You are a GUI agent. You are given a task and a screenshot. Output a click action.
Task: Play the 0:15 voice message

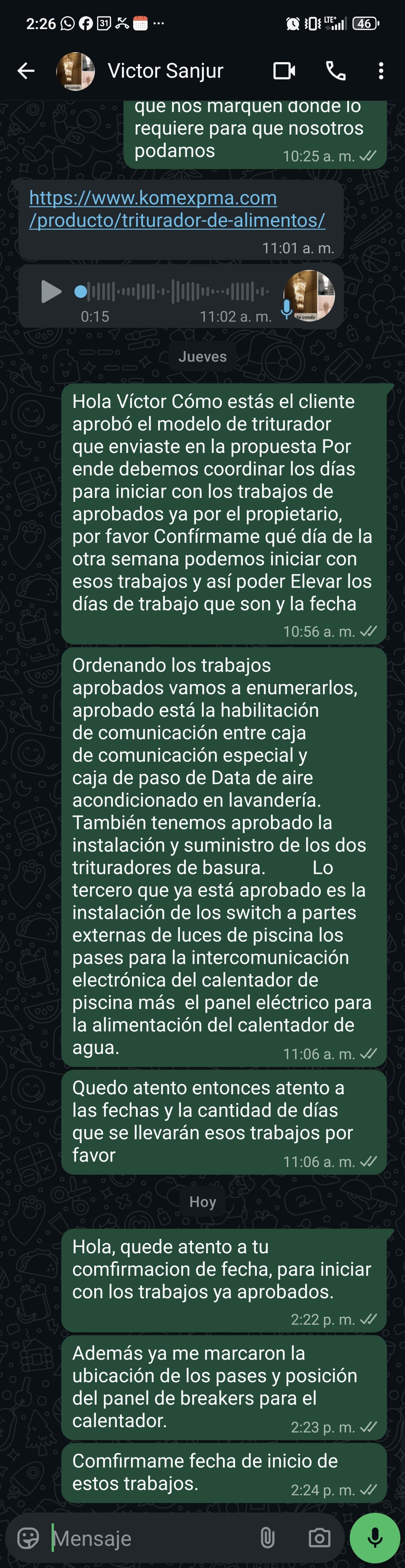[51, 292]
